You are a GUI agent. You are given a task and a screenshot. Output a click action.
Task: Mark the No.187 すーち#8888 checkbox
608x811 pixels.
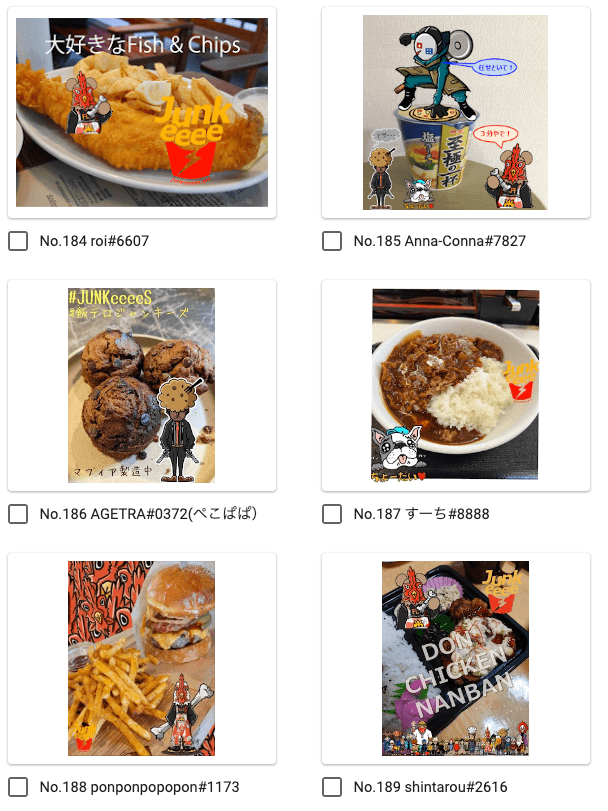point(332,514)
